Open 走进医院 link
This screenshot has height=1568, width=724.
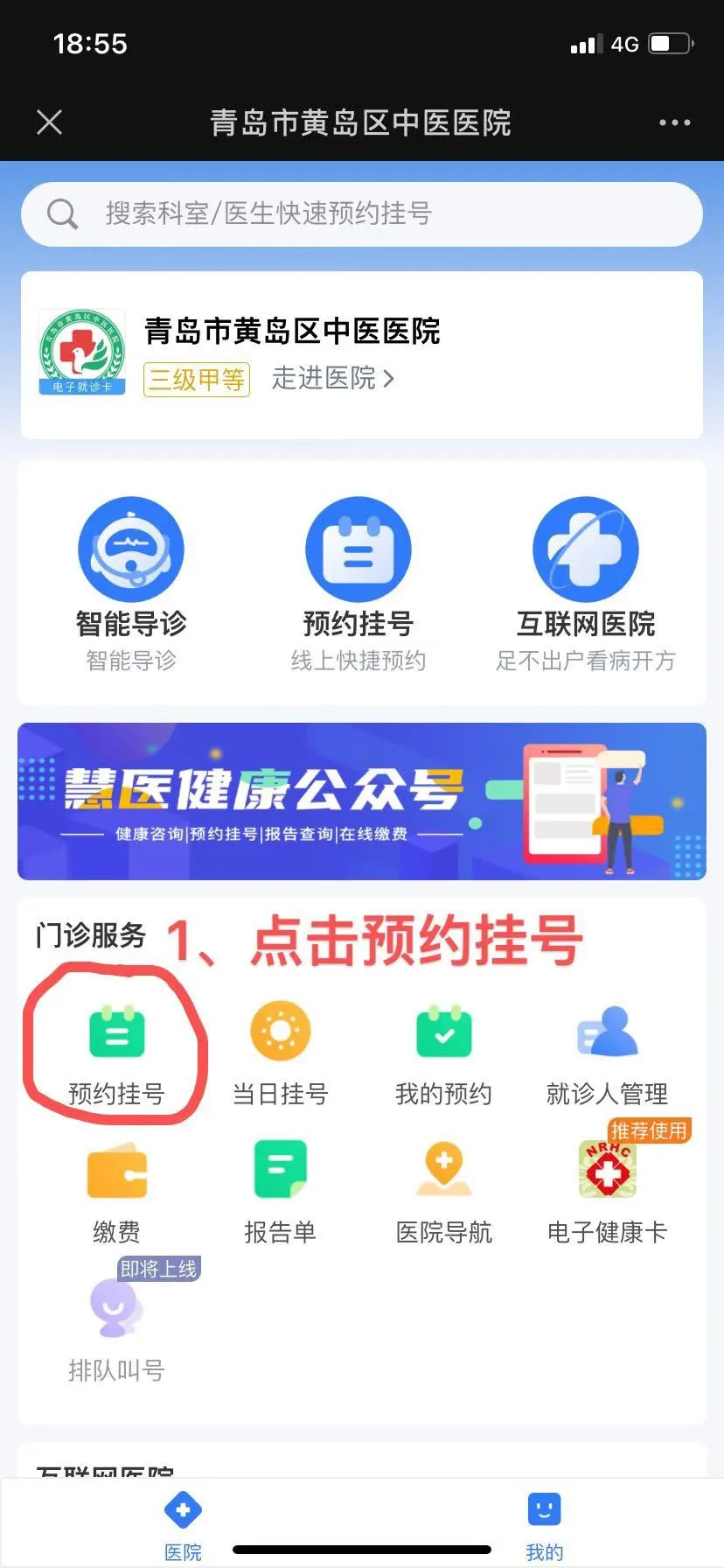pos(332,378)
